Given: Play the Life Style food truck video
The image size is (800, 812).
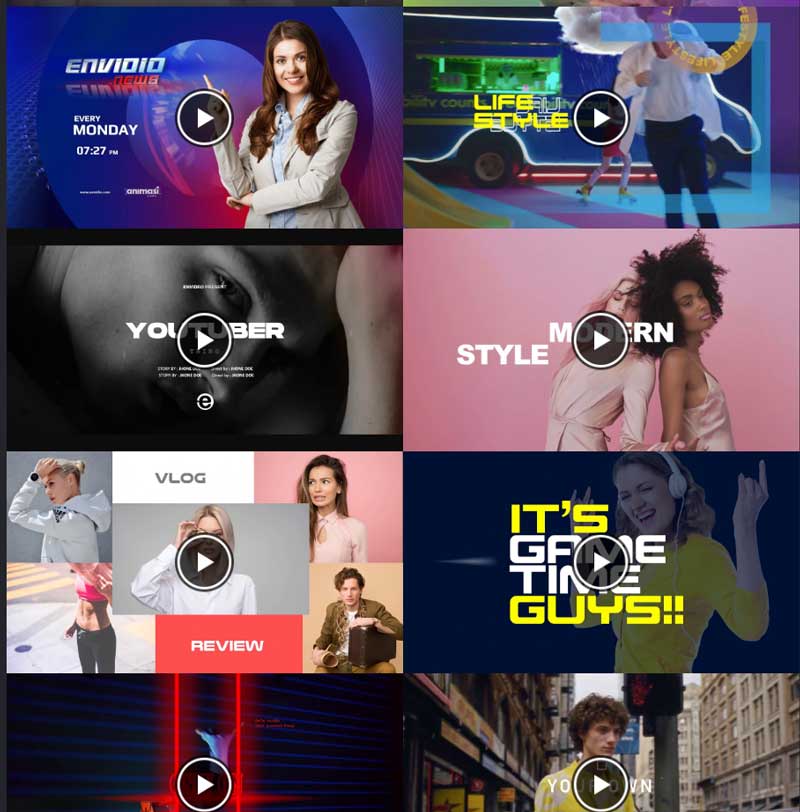Looking at the screenshot, I should 600,118.
